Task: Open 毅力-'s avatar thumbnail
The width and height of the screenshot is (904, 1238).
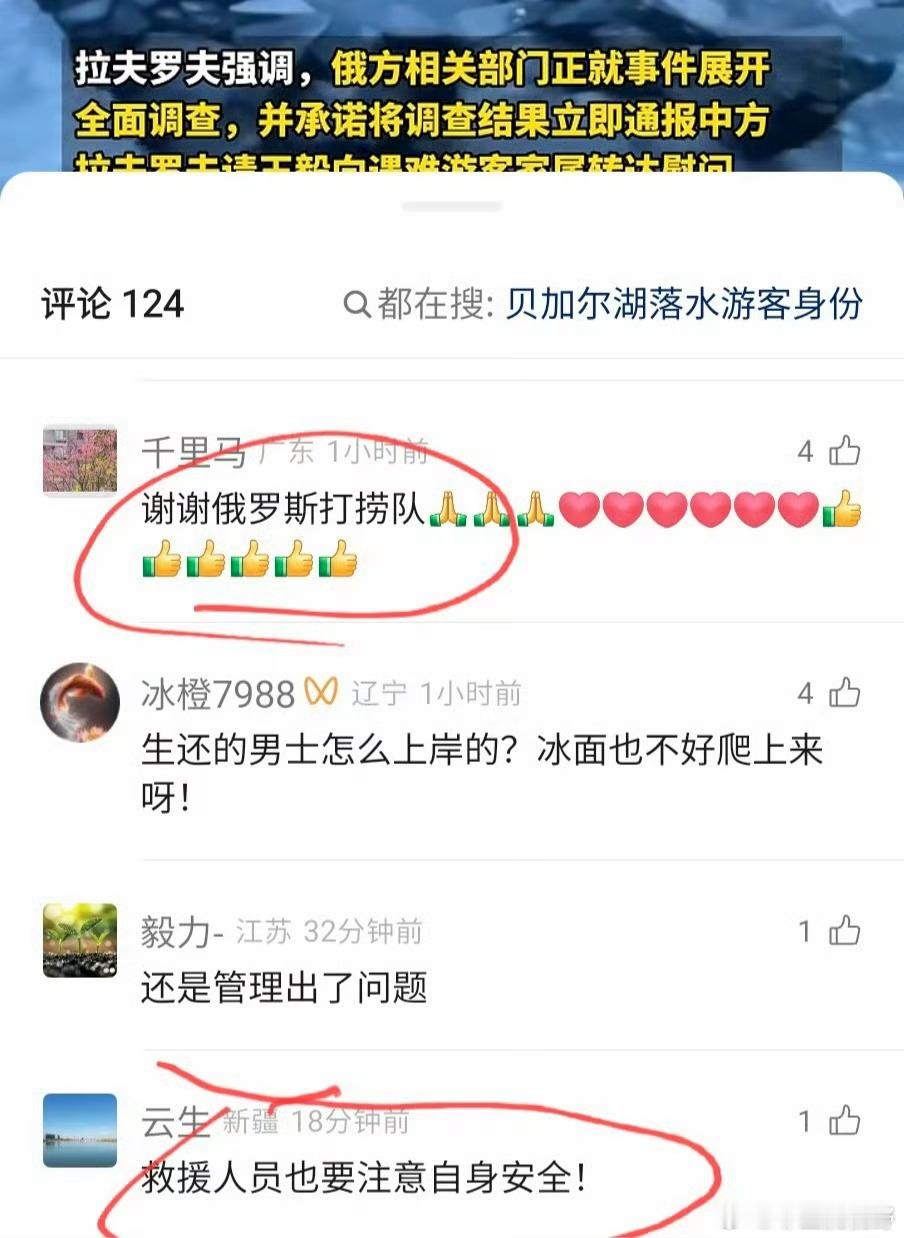Action: tap(77, 933)
